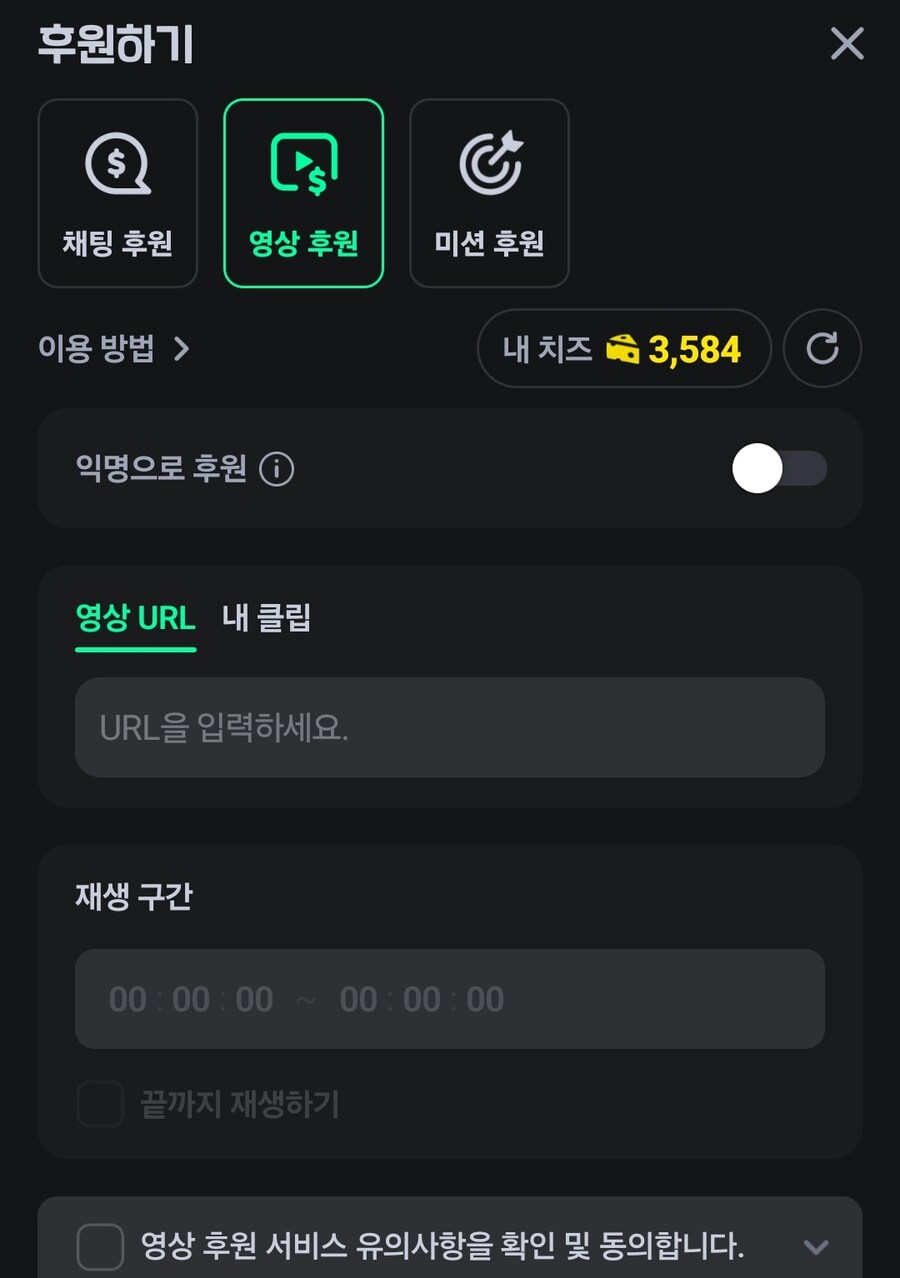Open the info icon beside 익명으로 후원
This screenshot has height=1278, width=900.
[278, 468]
